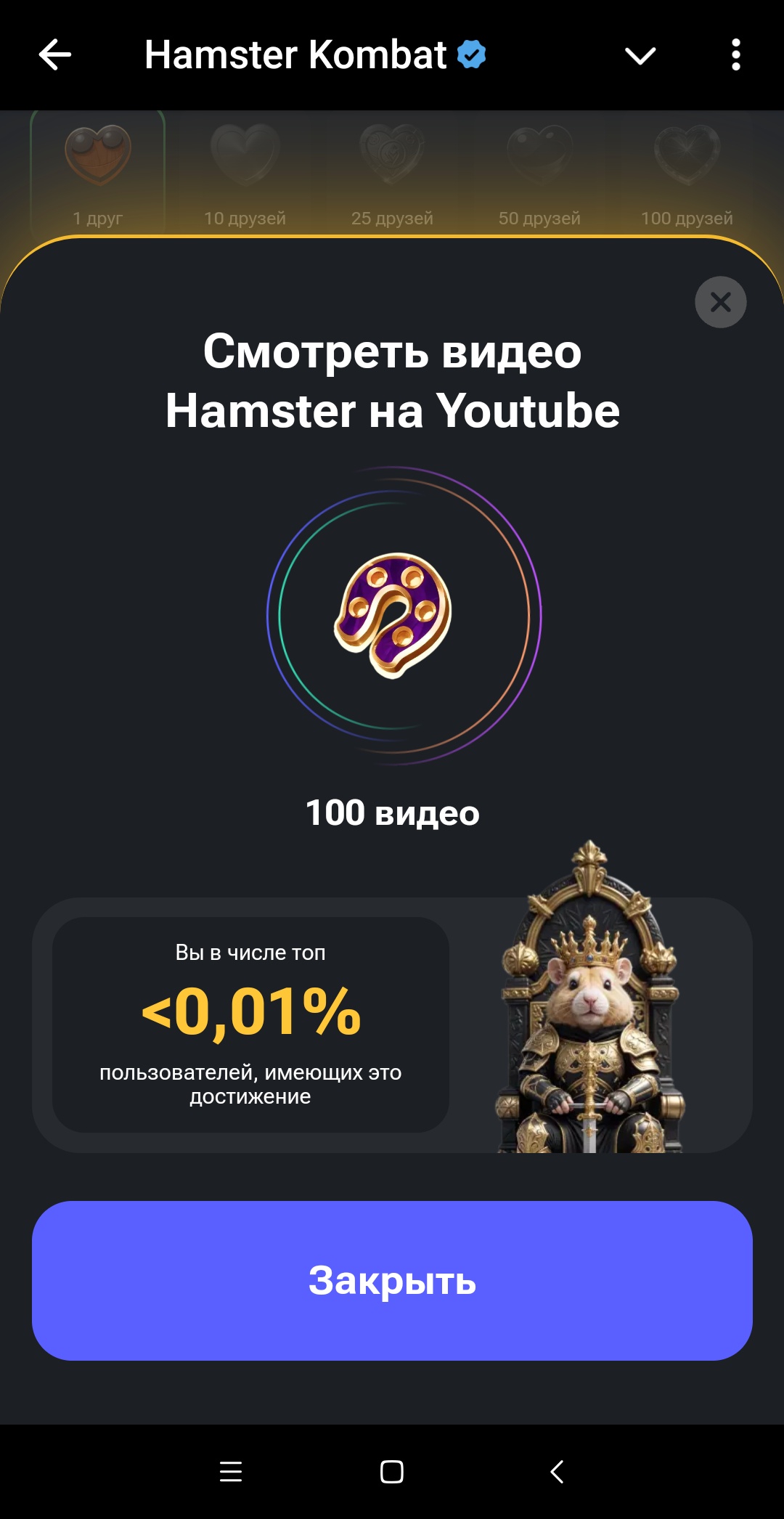The width and height of the screenshot is (784, 1519).
Task: Collapse the mini app with the chevron
Action: pyautogui.click(x=640, y=56)
